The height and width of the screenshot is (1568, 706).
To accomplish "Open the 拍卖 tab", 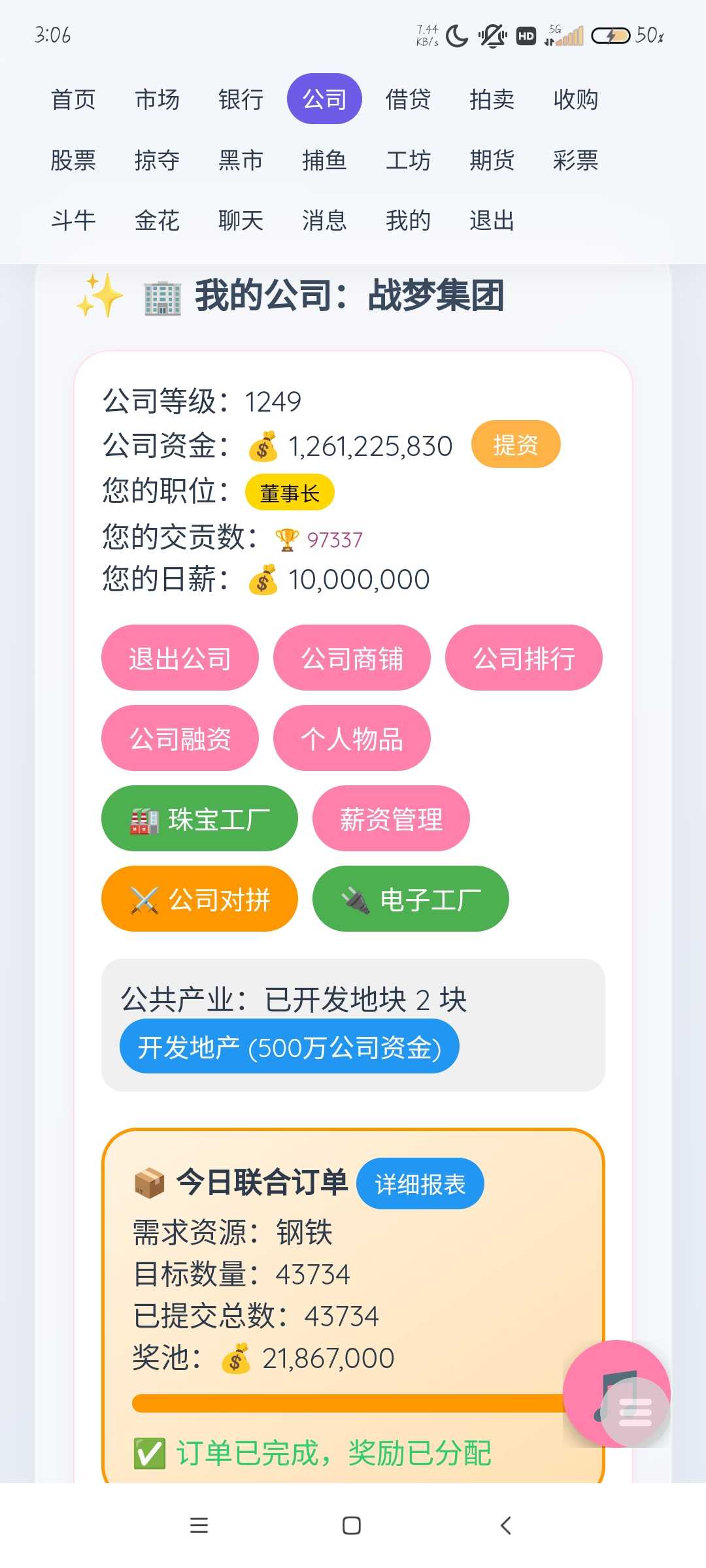I will click(492, 99).
